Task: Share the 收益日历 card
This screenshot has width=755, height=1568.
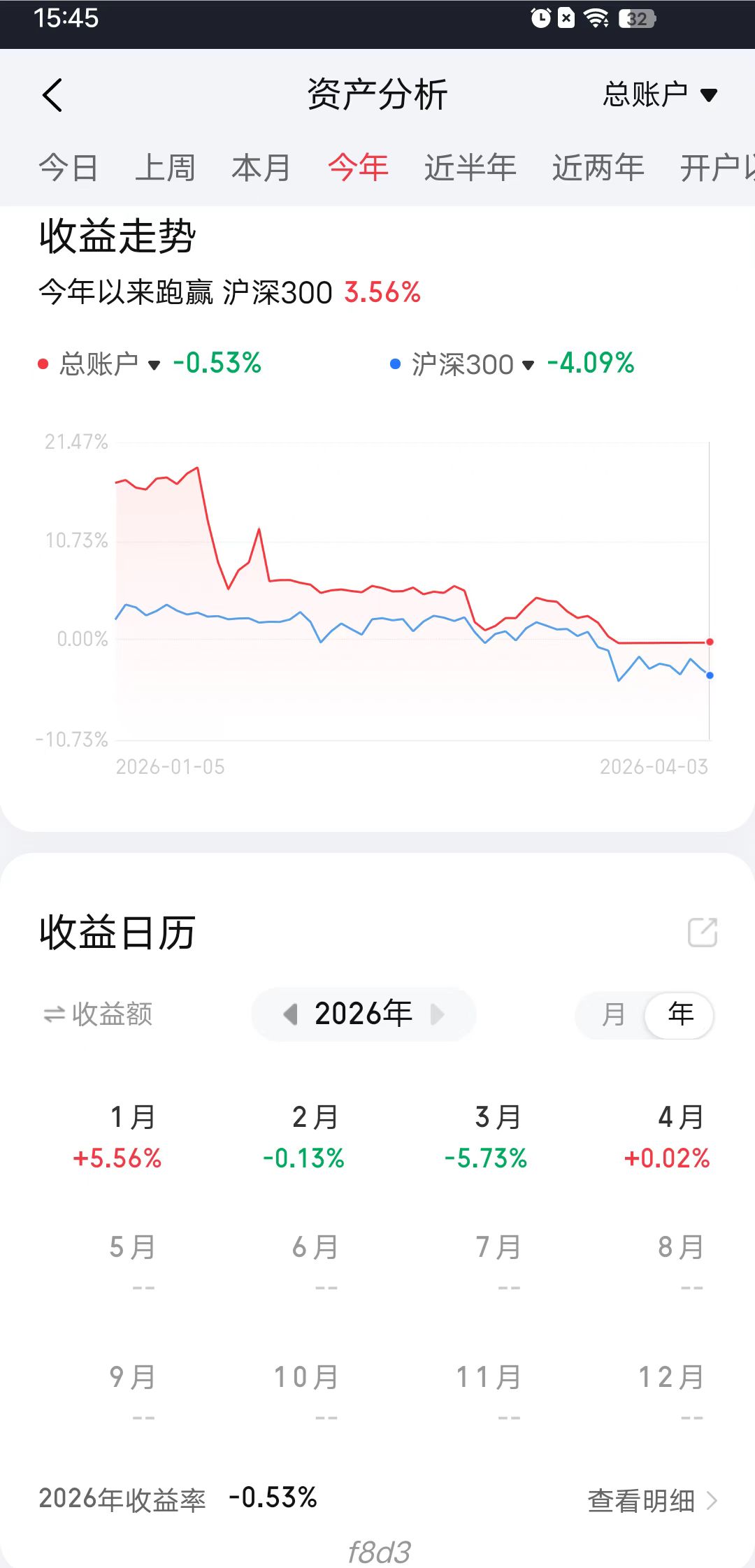Action: point(702,932)
